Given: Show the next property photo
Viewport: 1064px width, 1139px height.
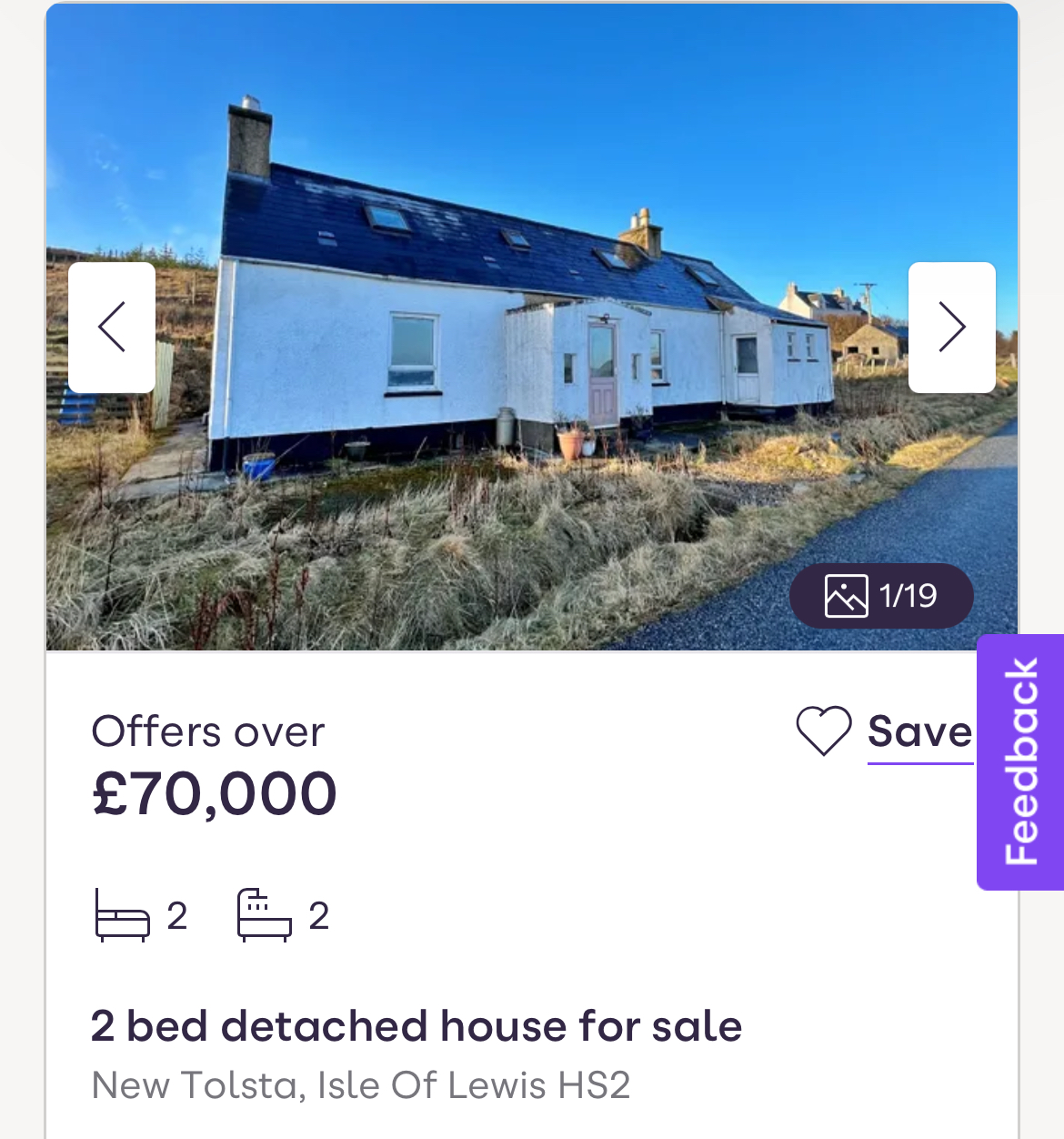Looking at the screenshot, I should (951, 328).
